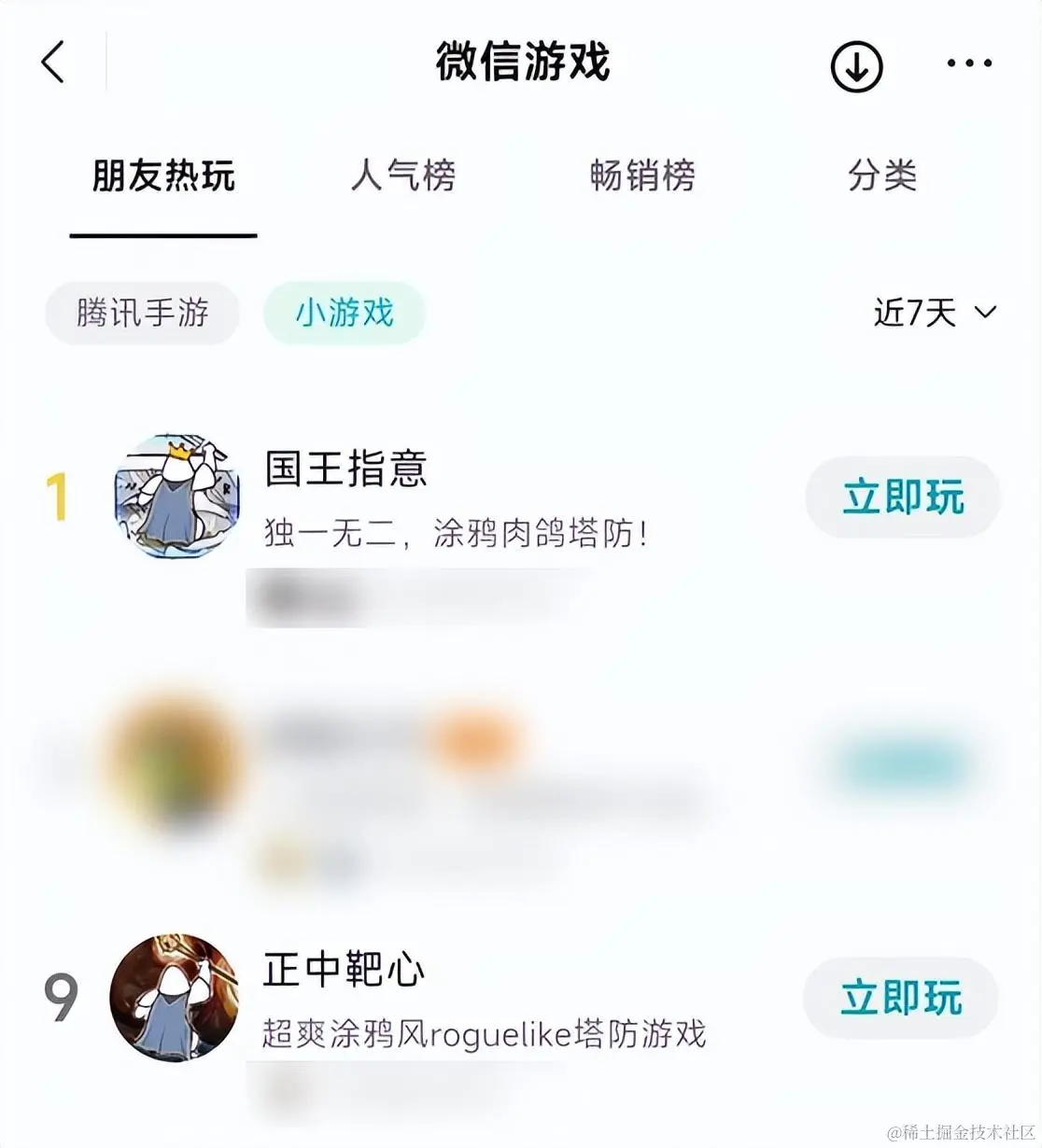Expand the 近7天 time range dropdown
Screen dimensions: 1042x1148
935,313
